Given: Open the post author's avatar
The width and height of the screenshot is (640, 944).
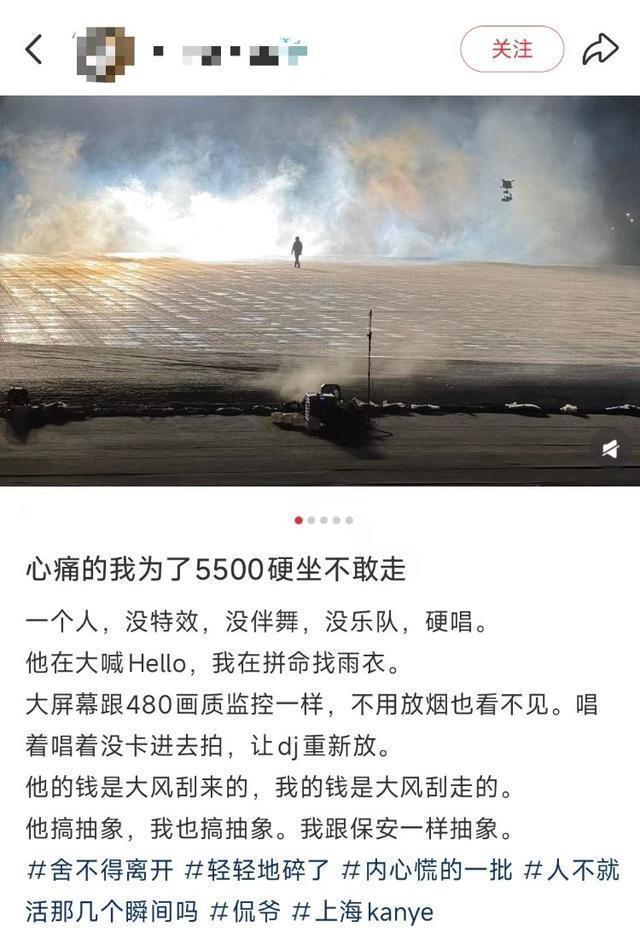Looking at the screenshot, I should [x=105, y=53].
